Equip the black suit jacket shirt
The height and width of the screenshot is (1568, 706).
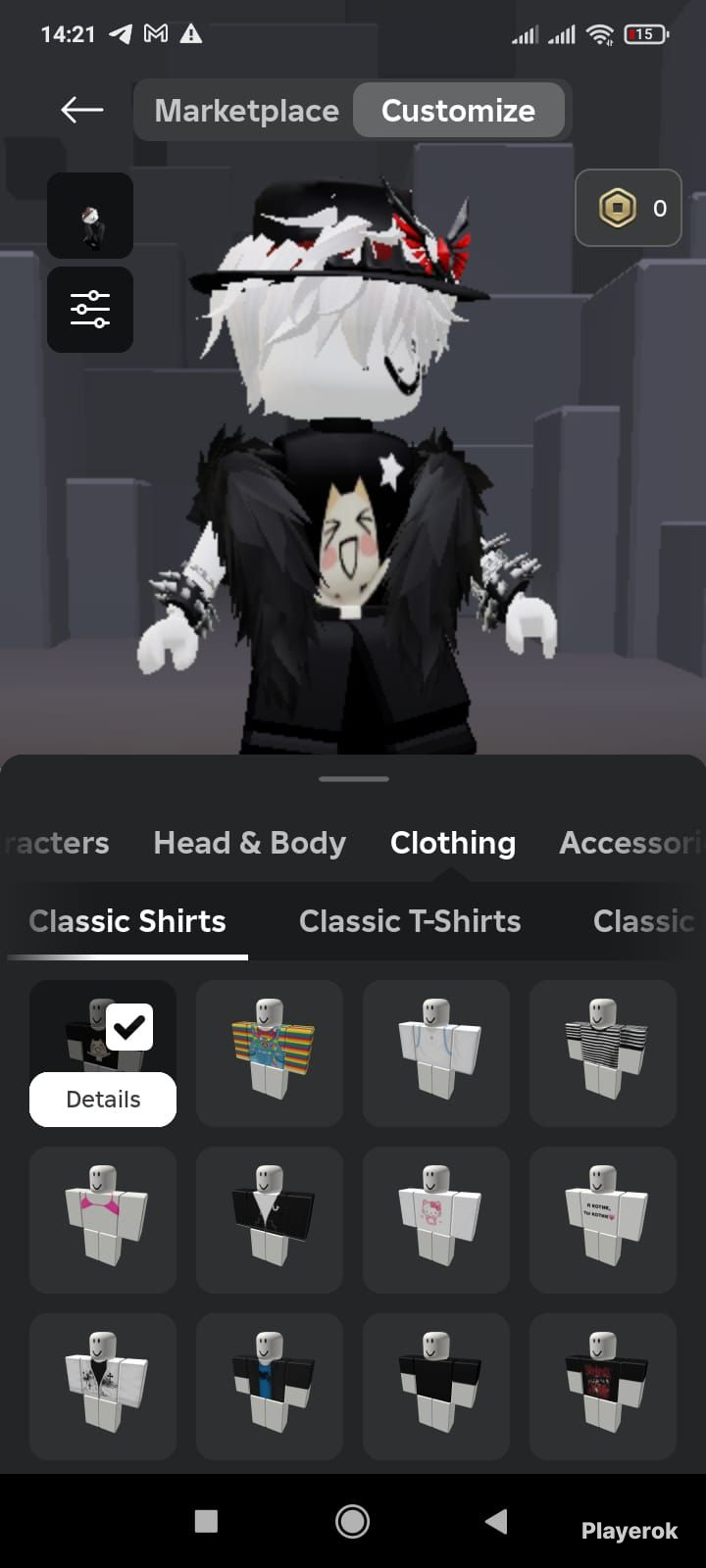pyautogui.click(x=270, y=1220)
